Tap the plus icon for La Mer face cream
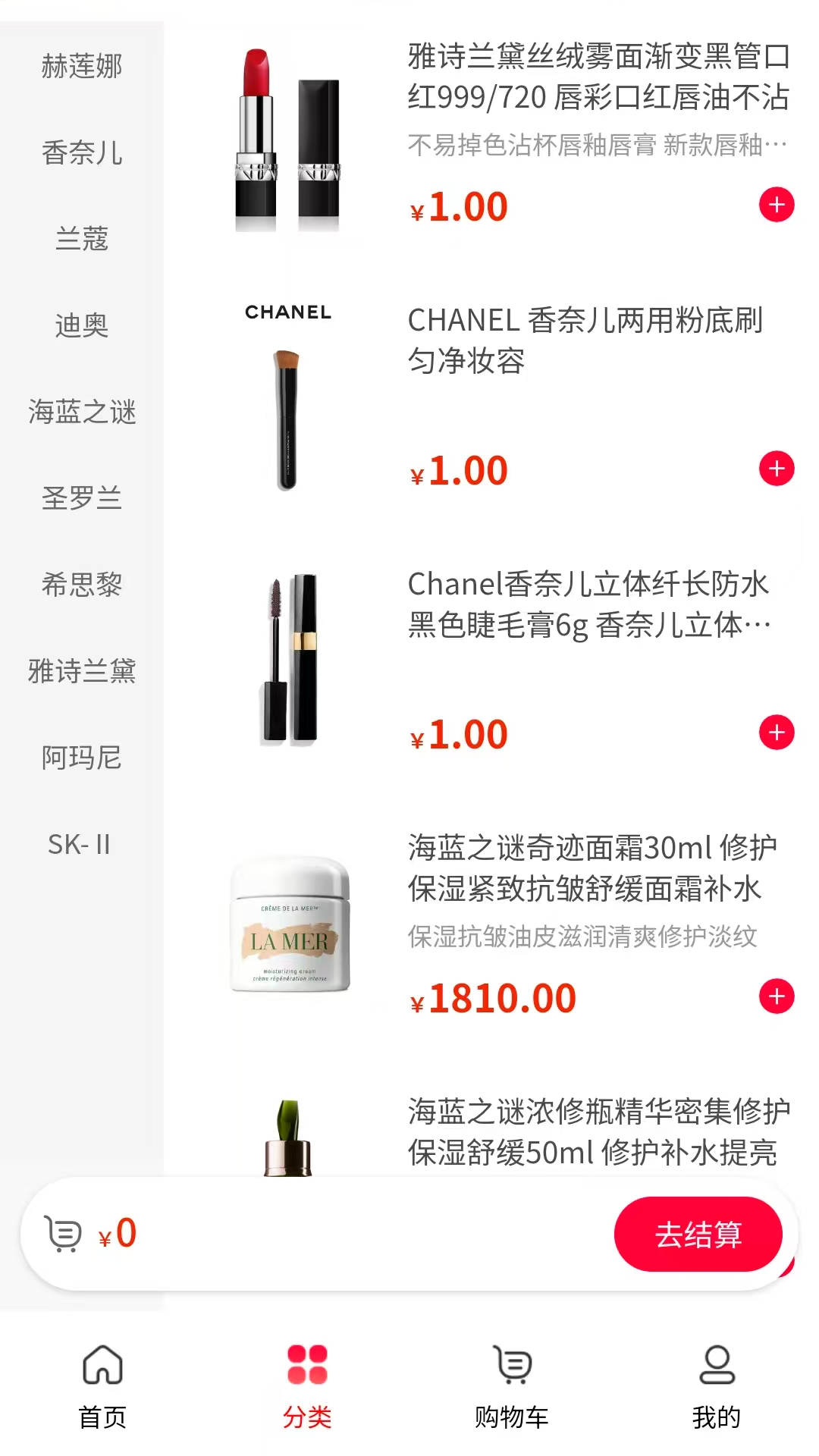Screen dimensions: 819x1456 click(x=776, y=996)
